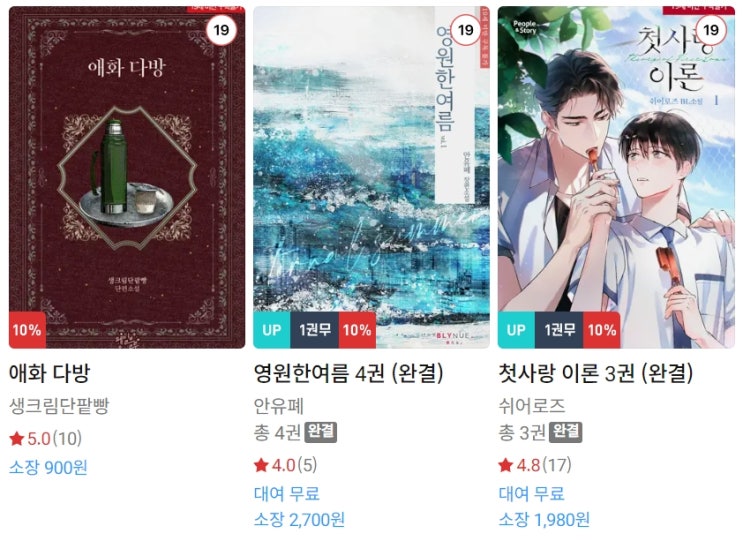Open the 영원한여름 book cover
743x556 pixels.
[371, 176]
